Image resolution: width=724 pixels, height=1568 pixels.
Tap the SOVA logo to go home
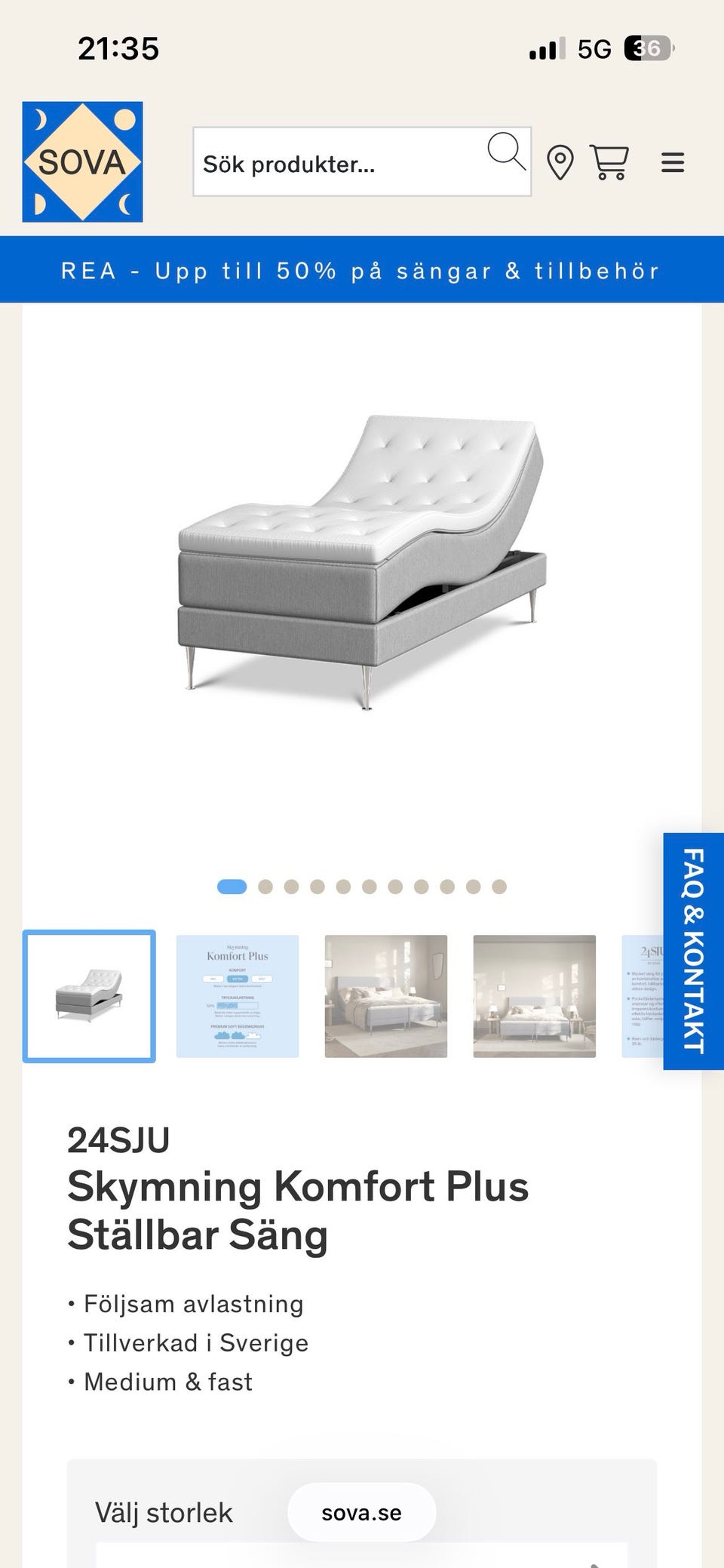tap(82, 162)
